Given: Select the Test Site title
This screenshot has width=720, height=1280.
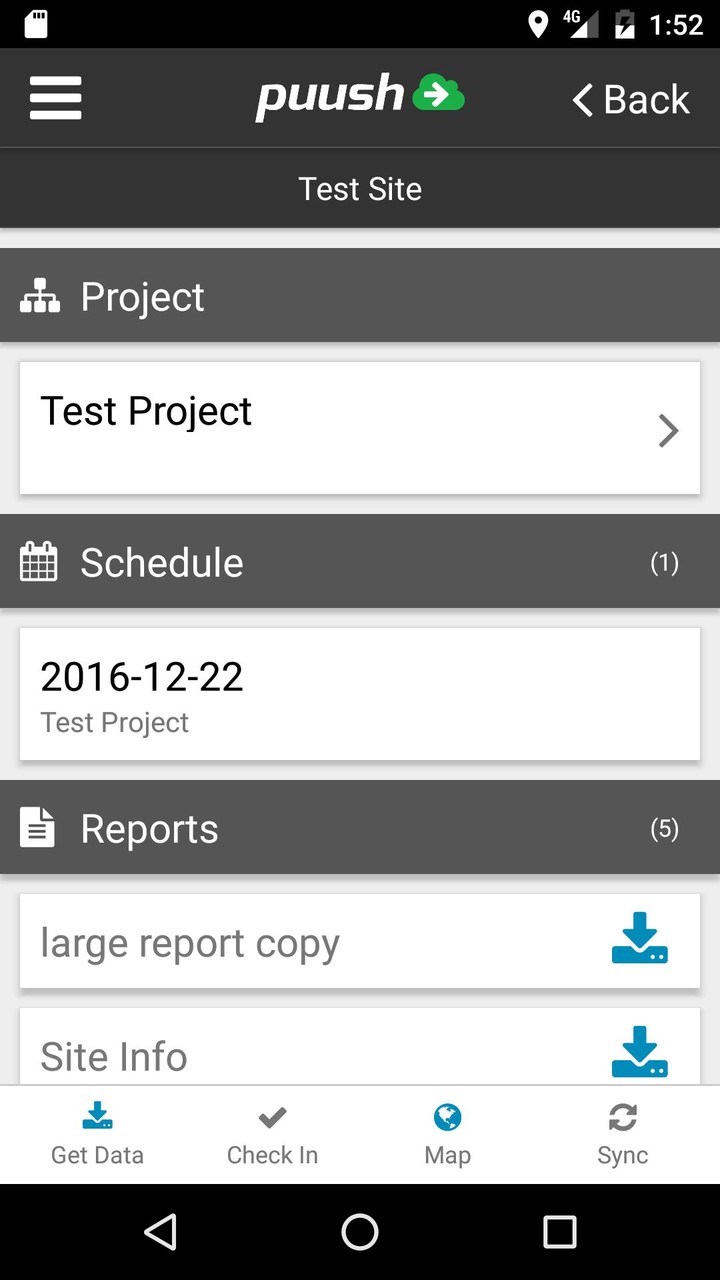Looking at the screenshot, I should 360,188.
